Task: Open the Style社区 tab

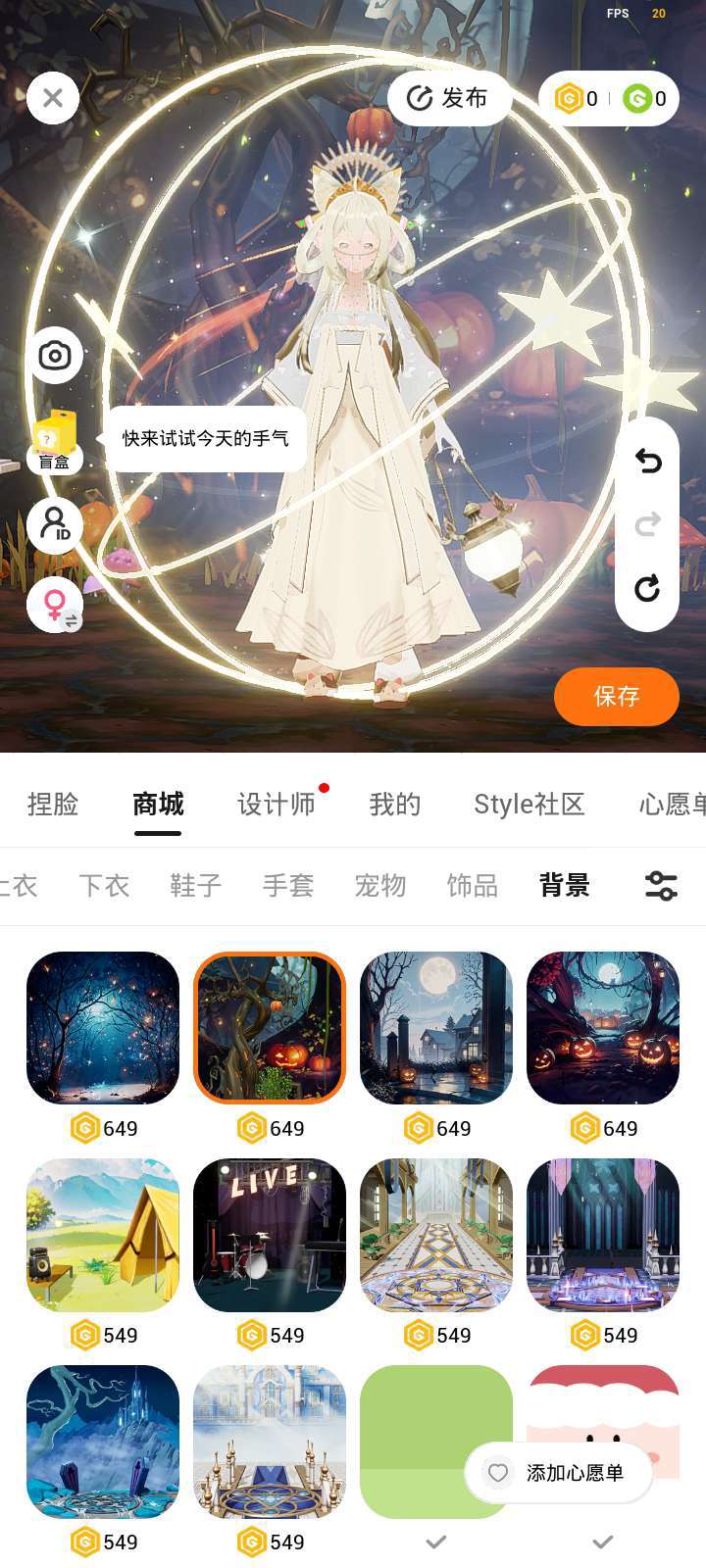Action: coord(529,805)
